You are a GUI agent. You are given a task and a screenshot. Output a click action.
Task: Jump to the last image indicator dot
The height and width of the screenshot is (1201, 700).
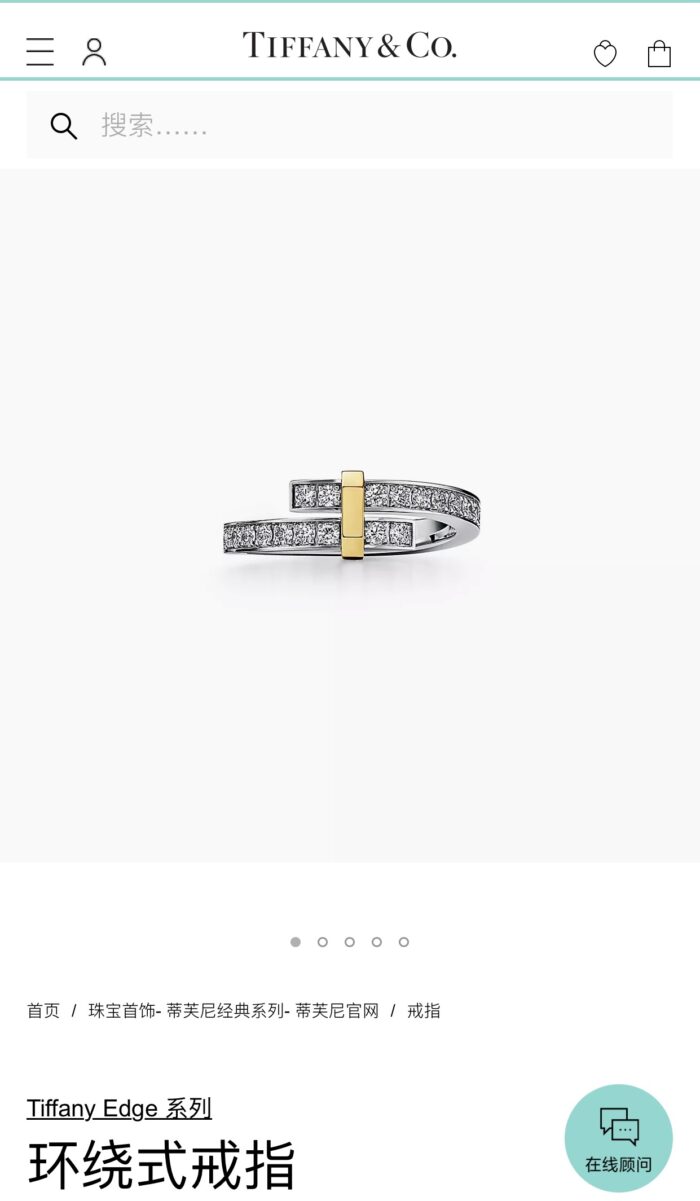pyautogui.click(x=404, y=942)
